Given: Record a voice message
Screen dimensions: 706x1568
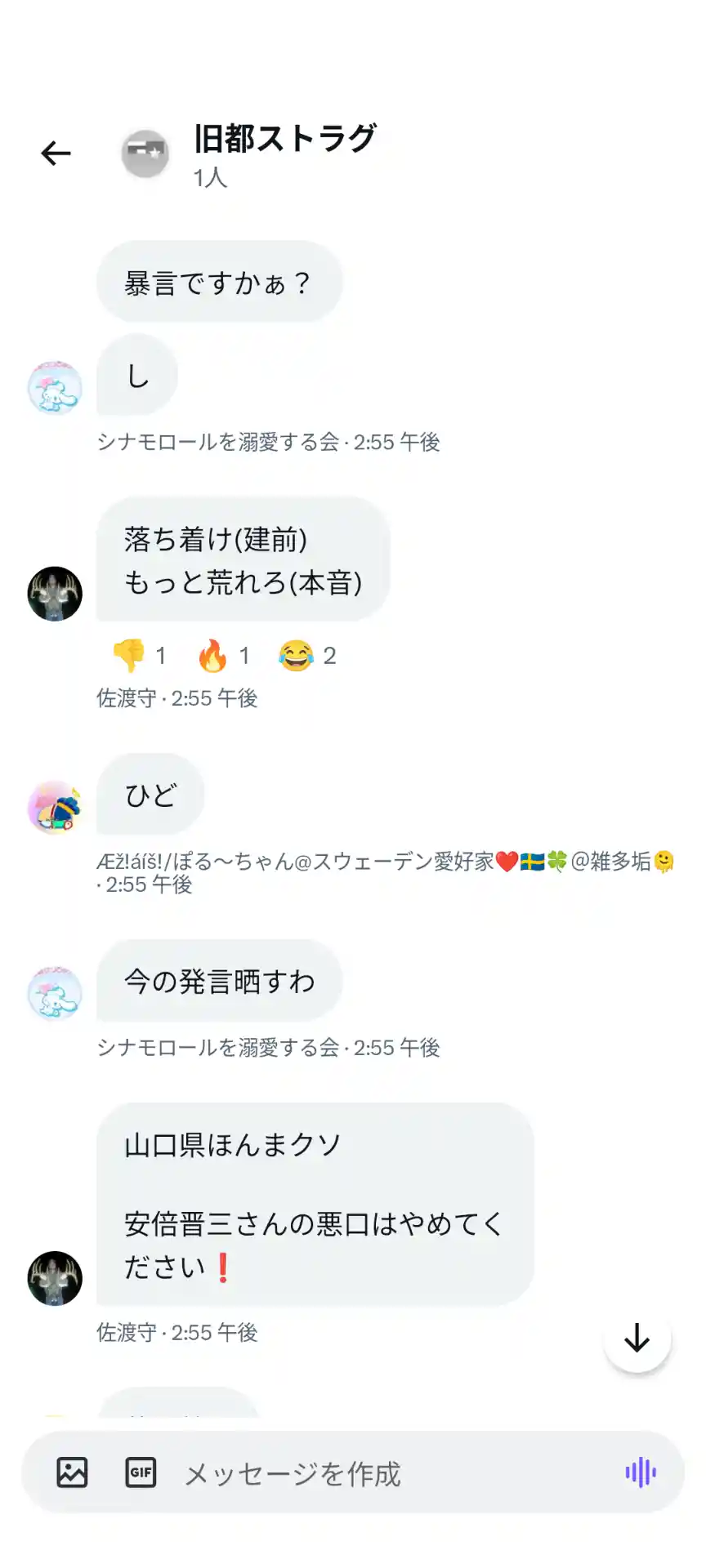Looking at the screenshot, I should 641,1472.
